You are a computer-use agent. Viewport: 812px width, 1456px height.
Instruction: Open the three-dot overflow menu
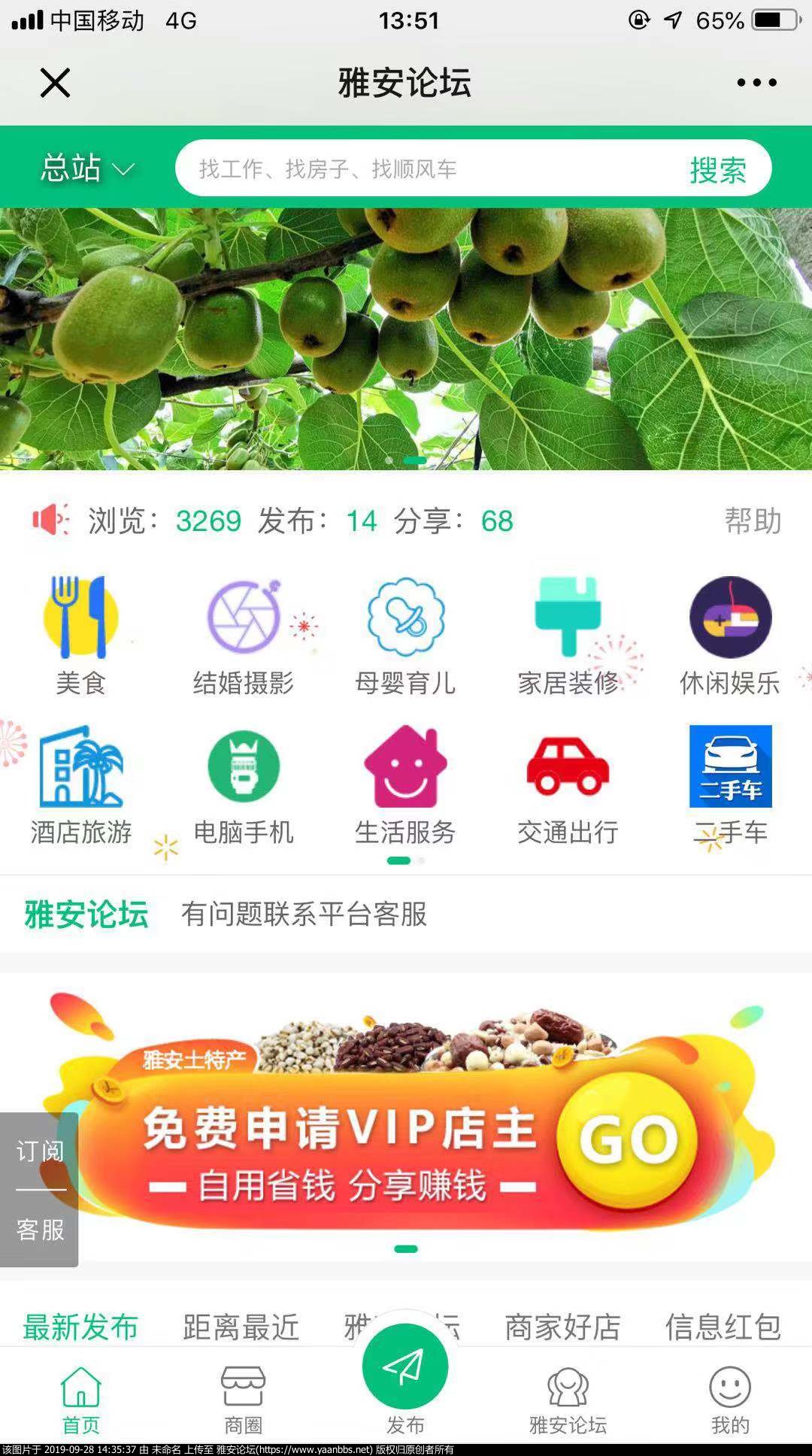pos(756,83)
